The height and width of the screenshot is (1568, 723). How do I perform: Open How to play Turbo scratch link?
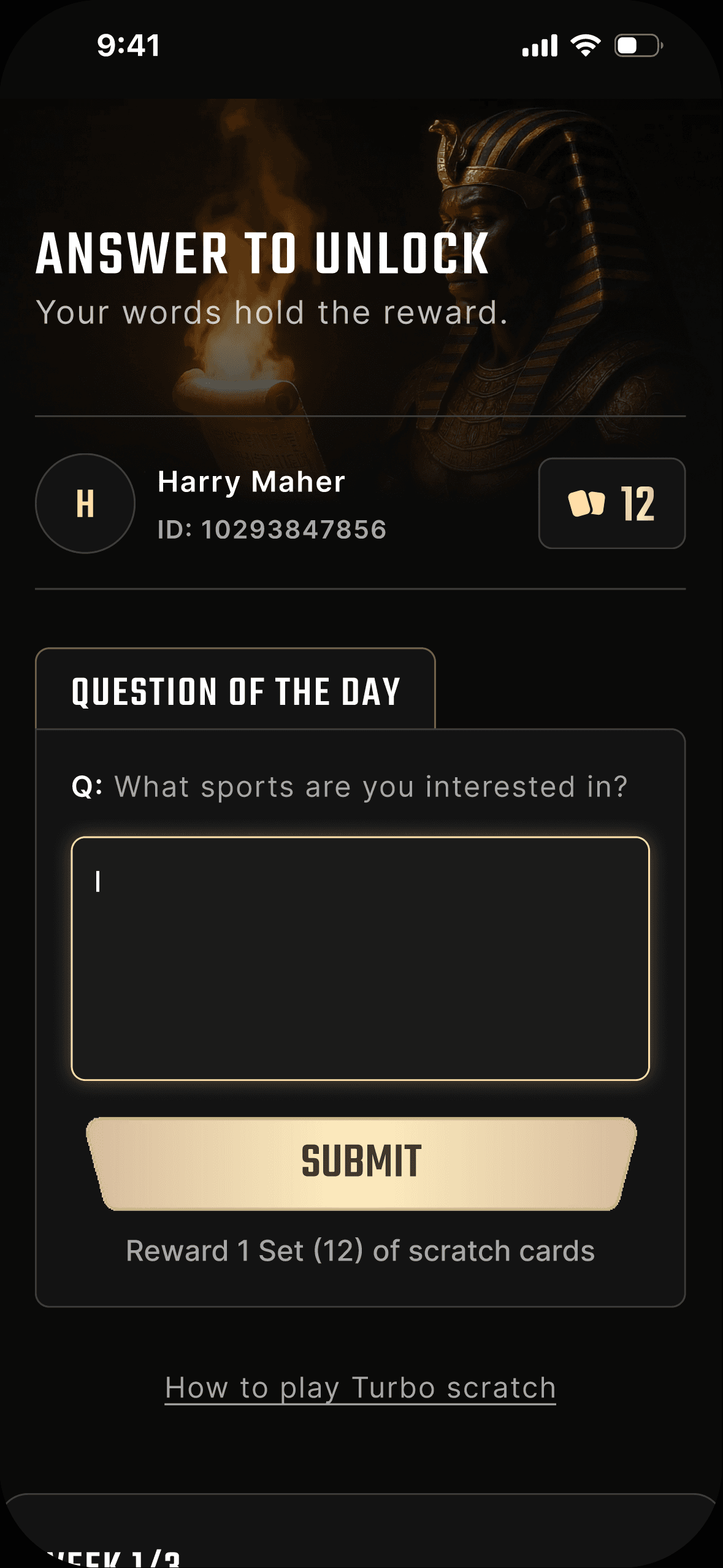pyautogui.click(x=361, y=1388)
